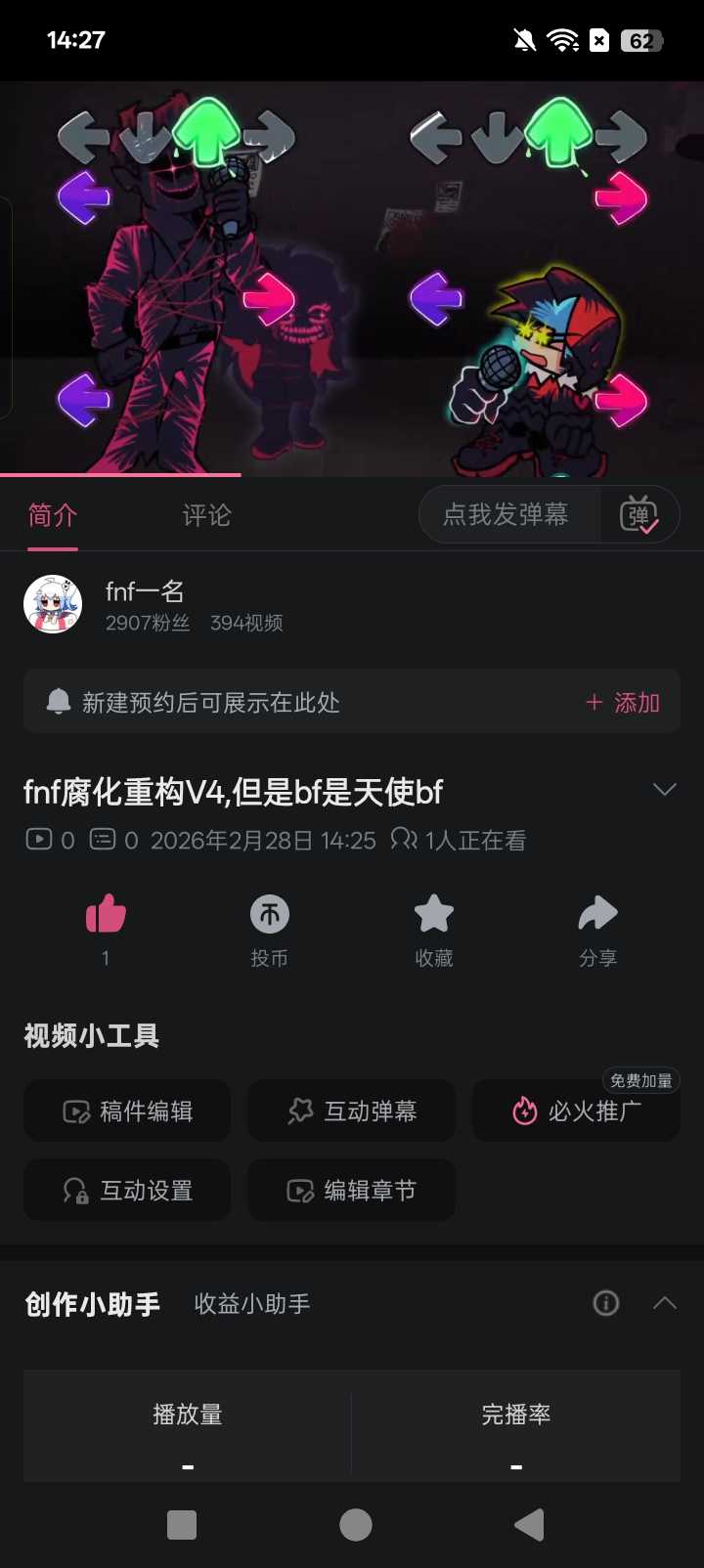Toggle the danmaku display switch
This screenshot has height=1568, width=704.
tap(639, 514)
